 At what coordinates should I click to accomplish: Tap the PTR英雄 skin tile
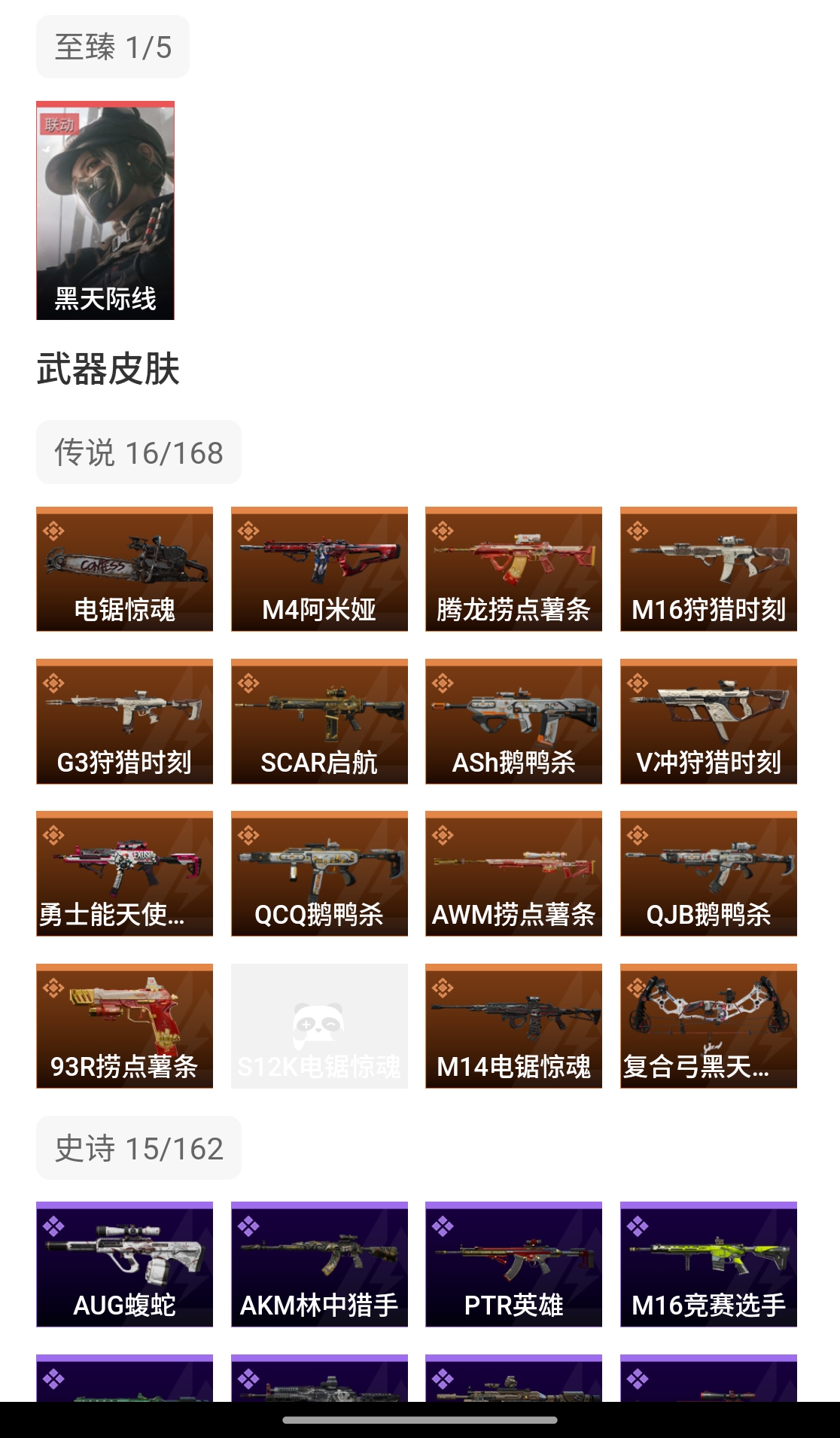click(513, 1264)
